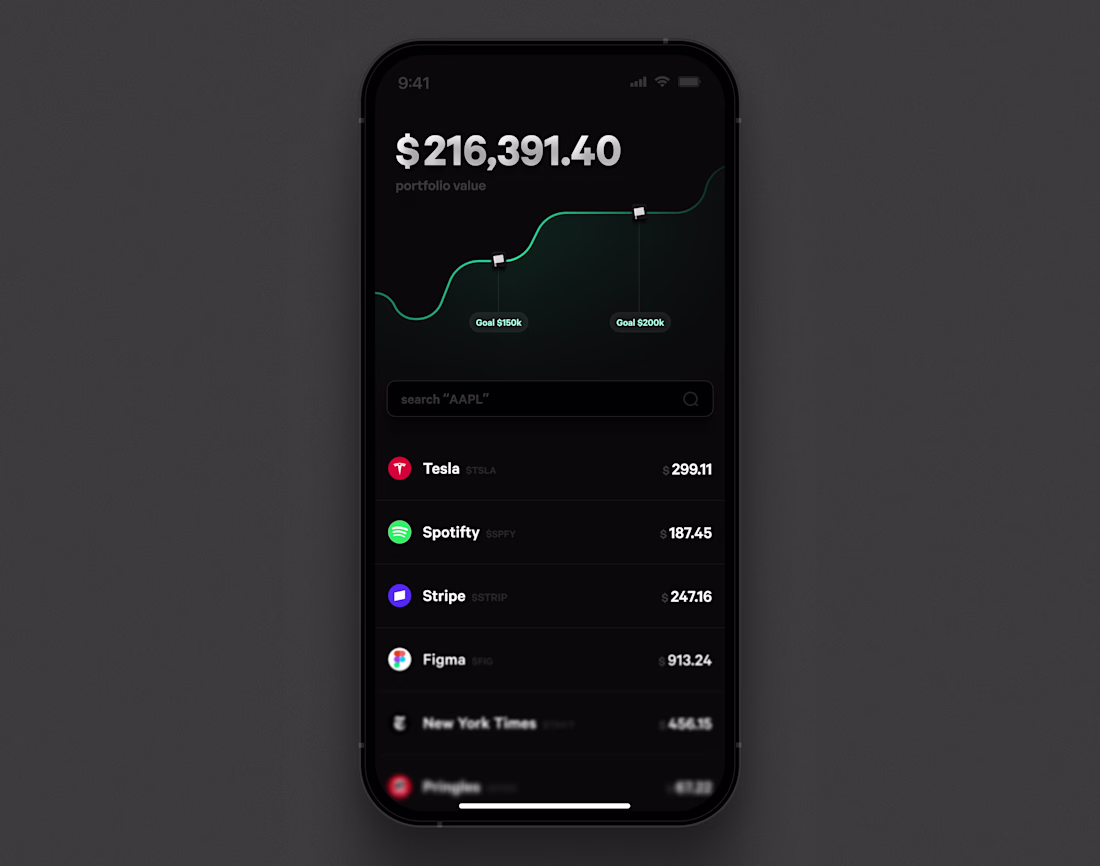Select the Figma stock row
1100x866 pixels.
pyautogui.click(x=549, y=660)
